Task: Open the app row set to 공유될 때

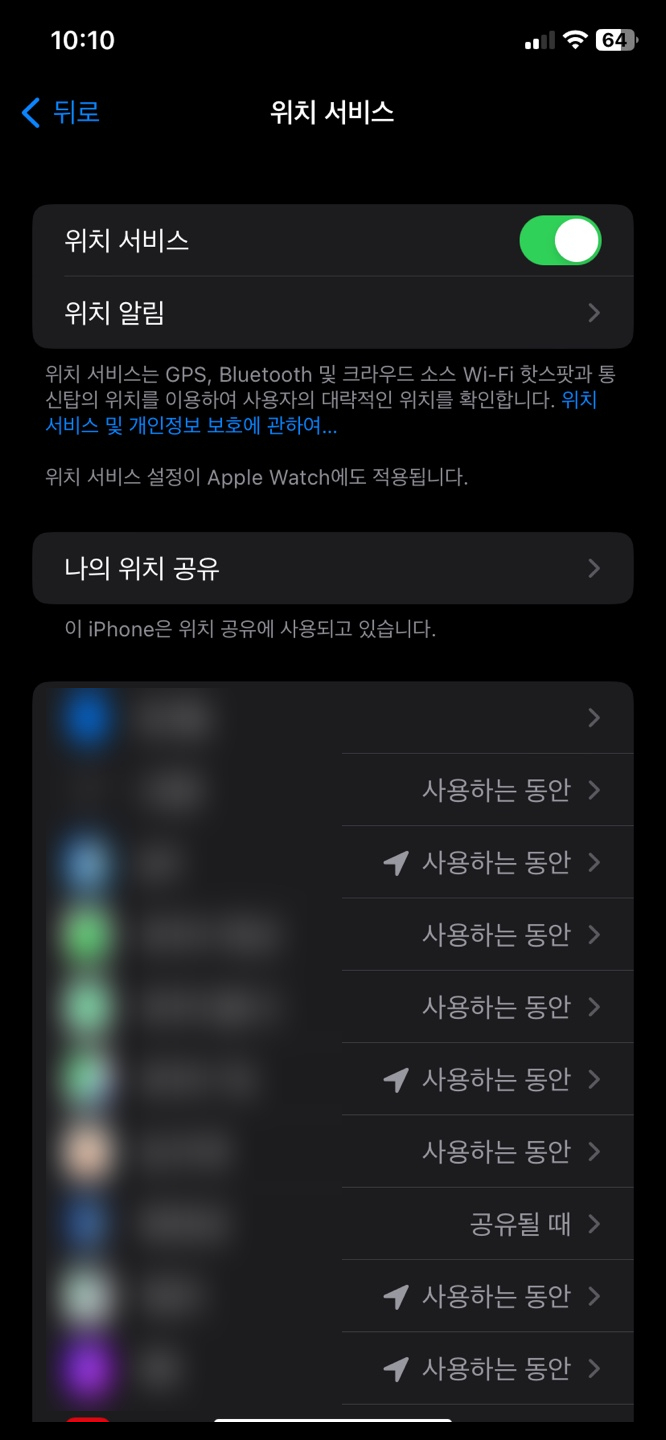Action: [x=333, y=1224]
